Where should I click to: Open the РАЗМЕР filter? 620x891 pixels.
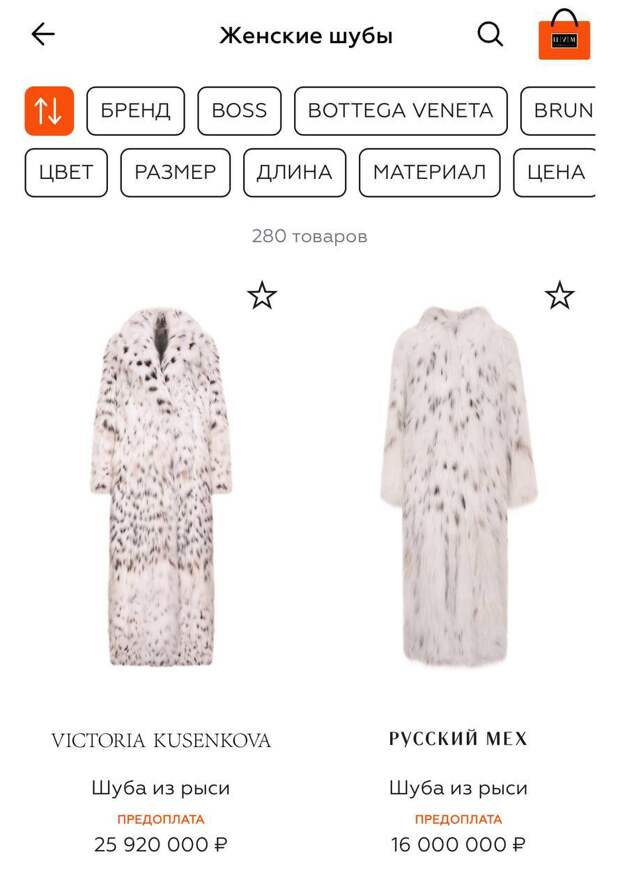click(x=175, y=172)
